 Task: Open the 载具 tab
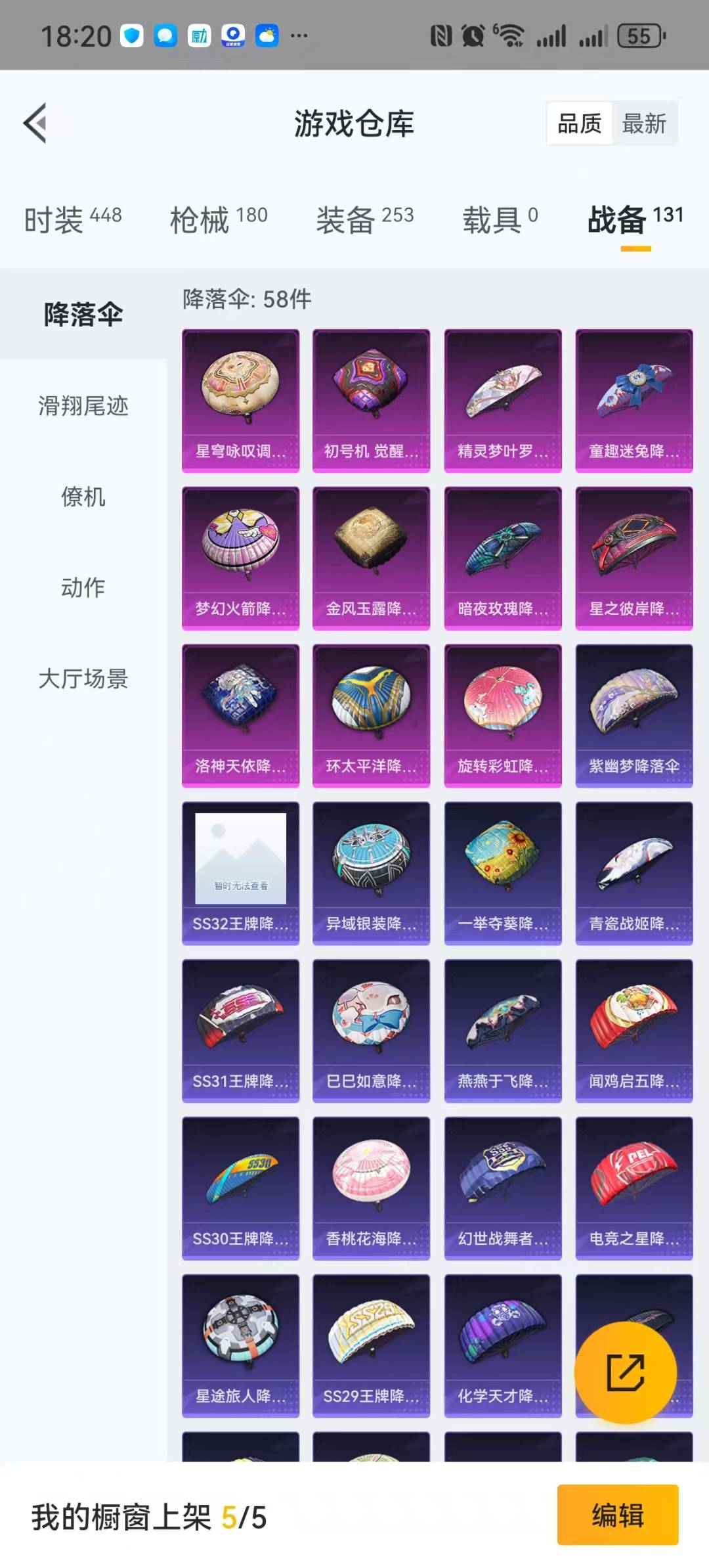click(x=500, y=219)
